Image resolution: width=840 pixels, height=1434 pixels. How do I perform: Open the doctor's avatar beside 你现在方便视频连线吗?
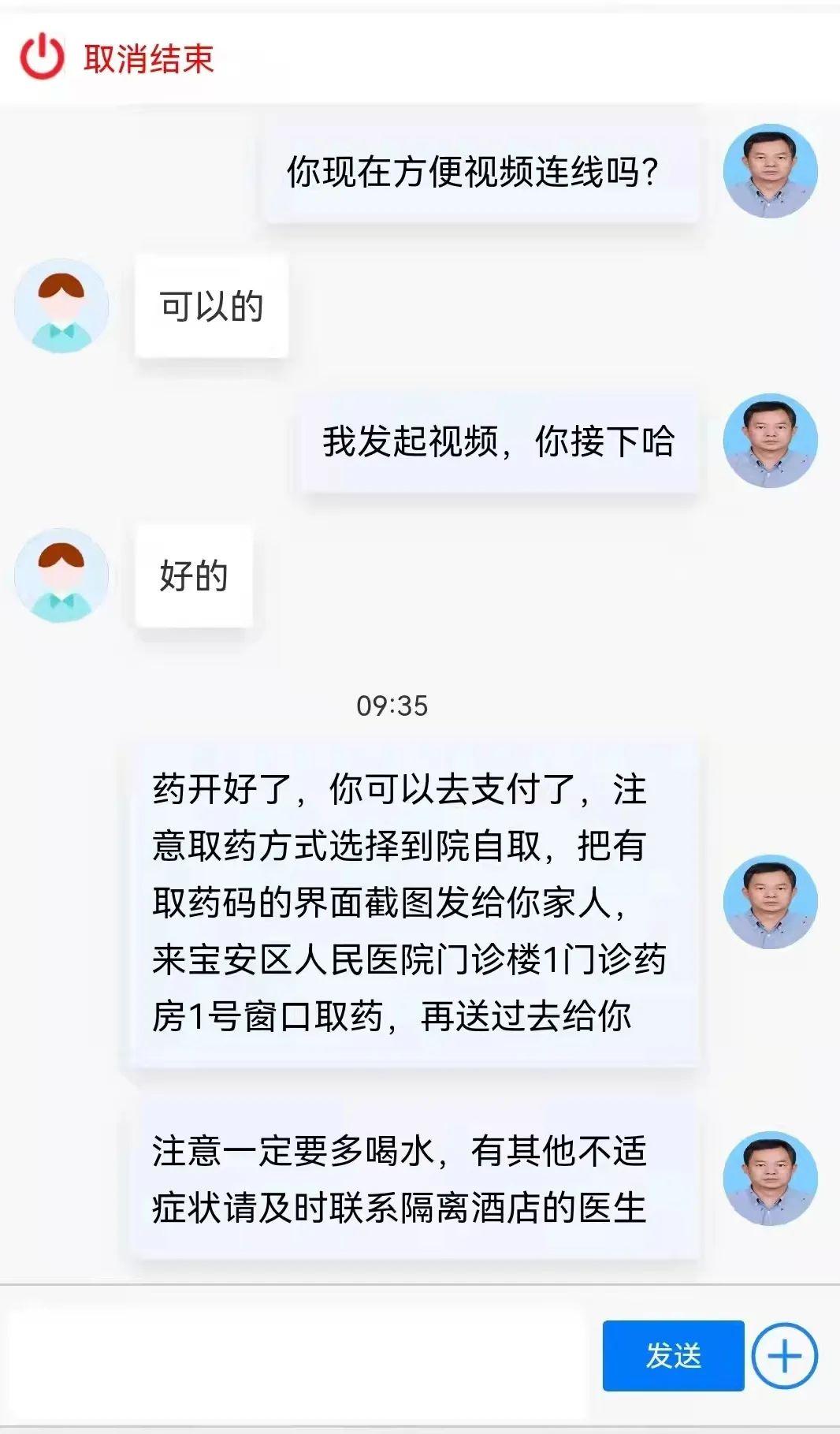pyautogui.click(x=770, y=171)
